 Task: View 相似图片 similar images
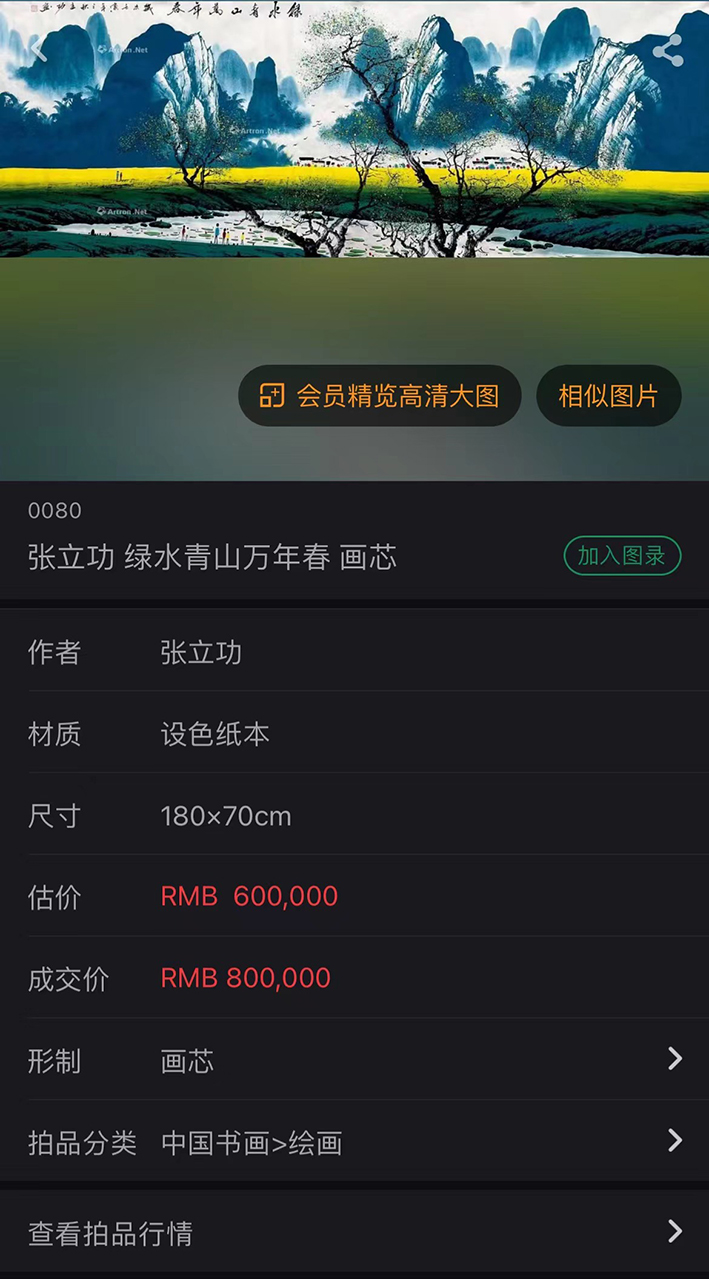608,396
